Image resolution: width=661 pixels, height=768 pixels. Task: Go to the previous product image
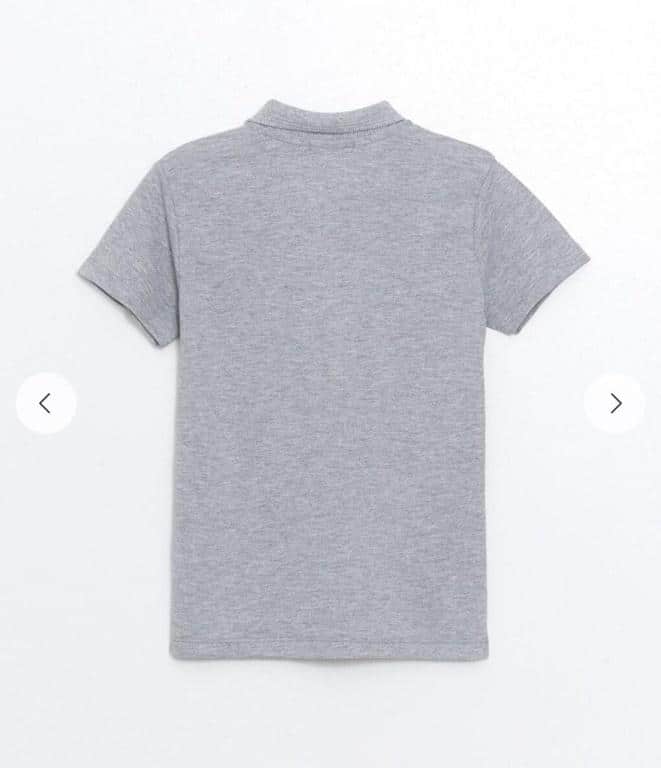point(45,403)
